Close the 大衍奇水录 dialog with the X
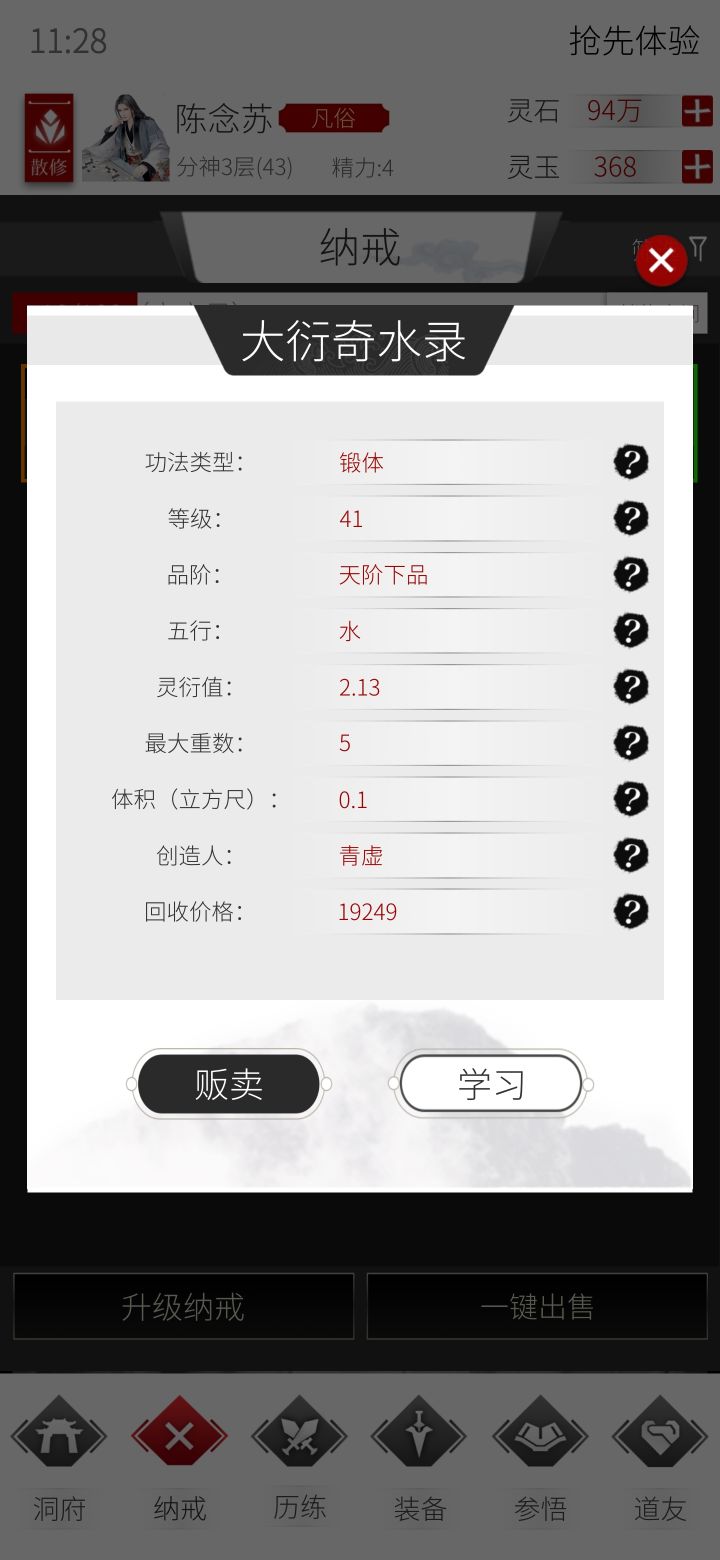This screenshot has width=720, height=1560. coord(660,260)
